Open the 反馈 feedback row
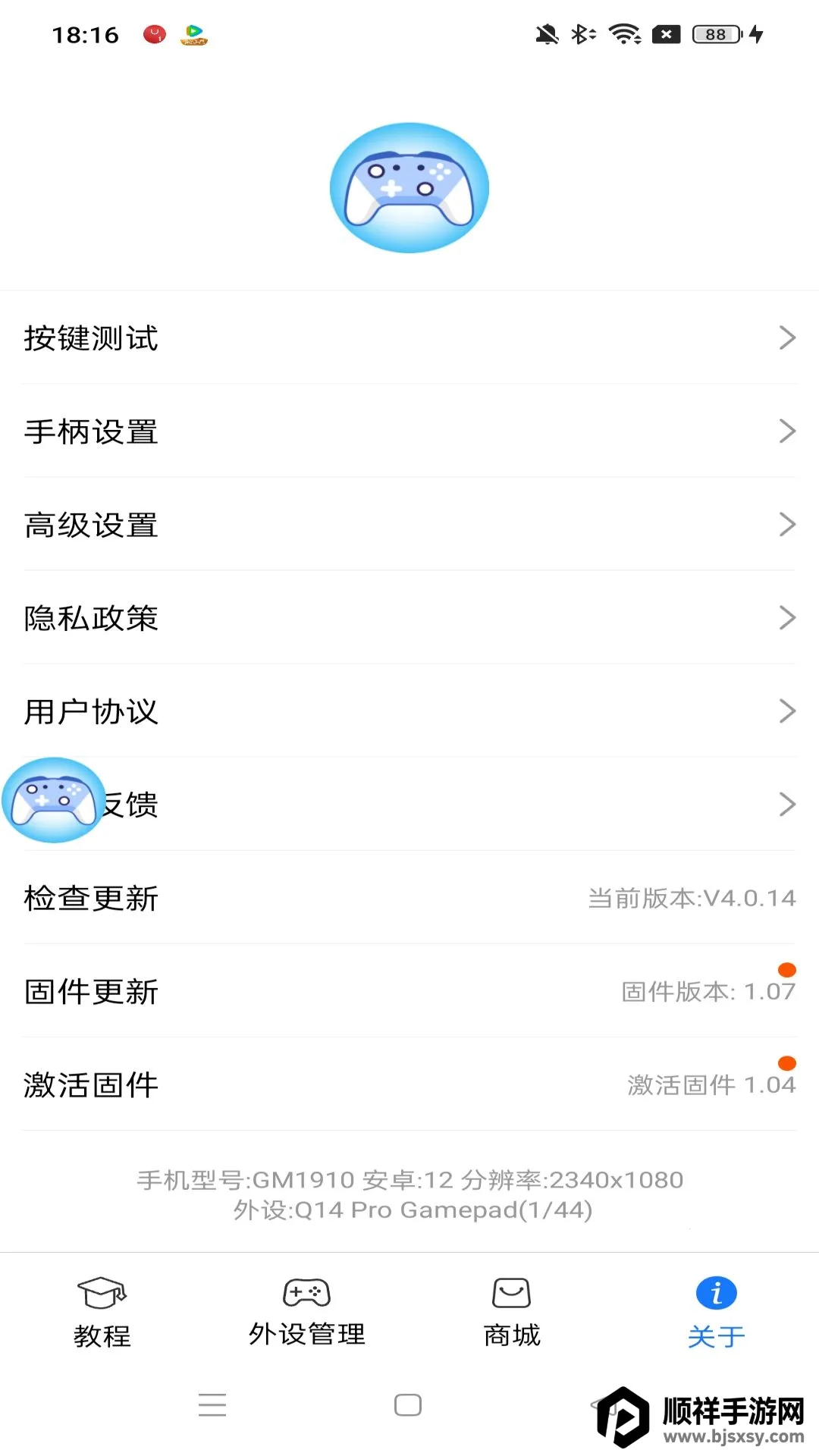 click(455, 805)
